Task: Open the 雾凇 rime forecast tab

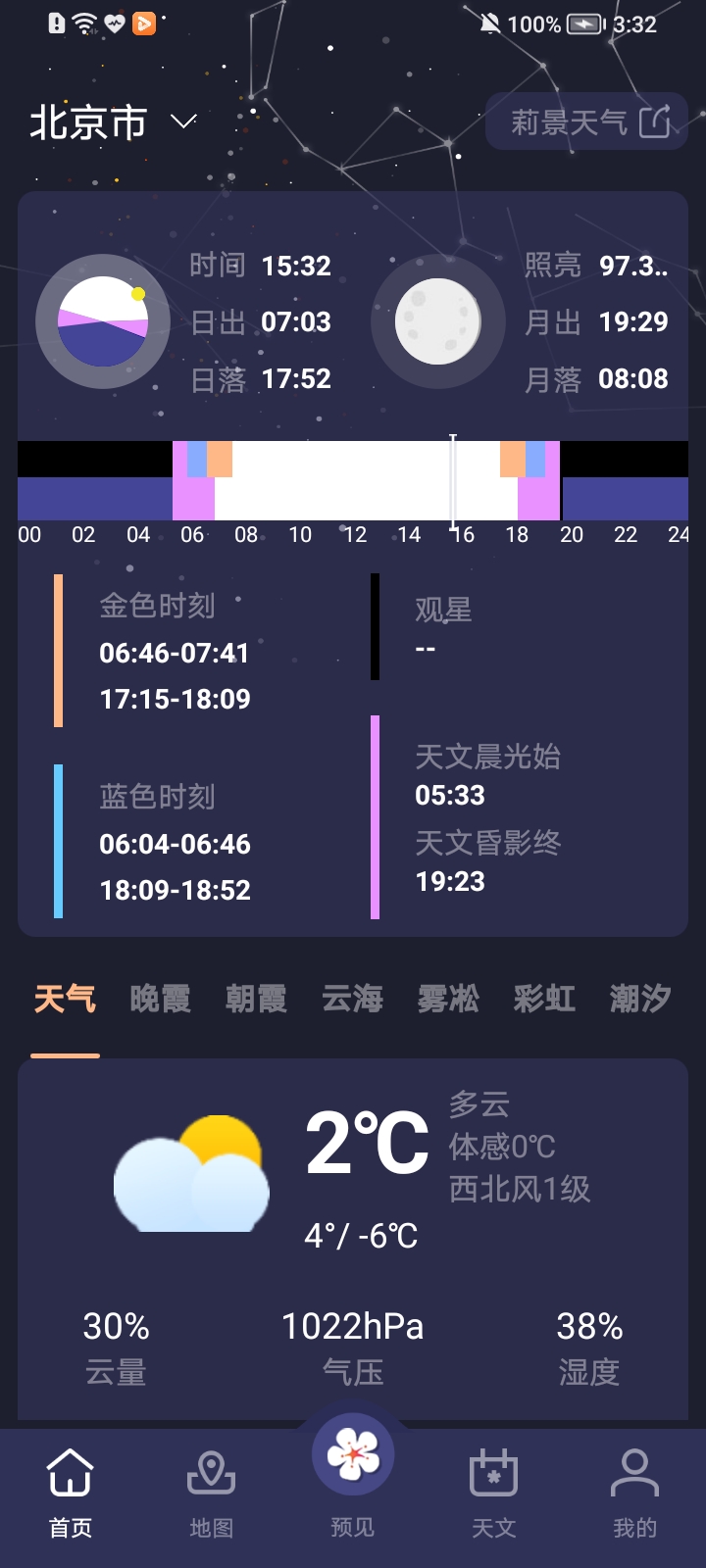Action: point(447,999)
